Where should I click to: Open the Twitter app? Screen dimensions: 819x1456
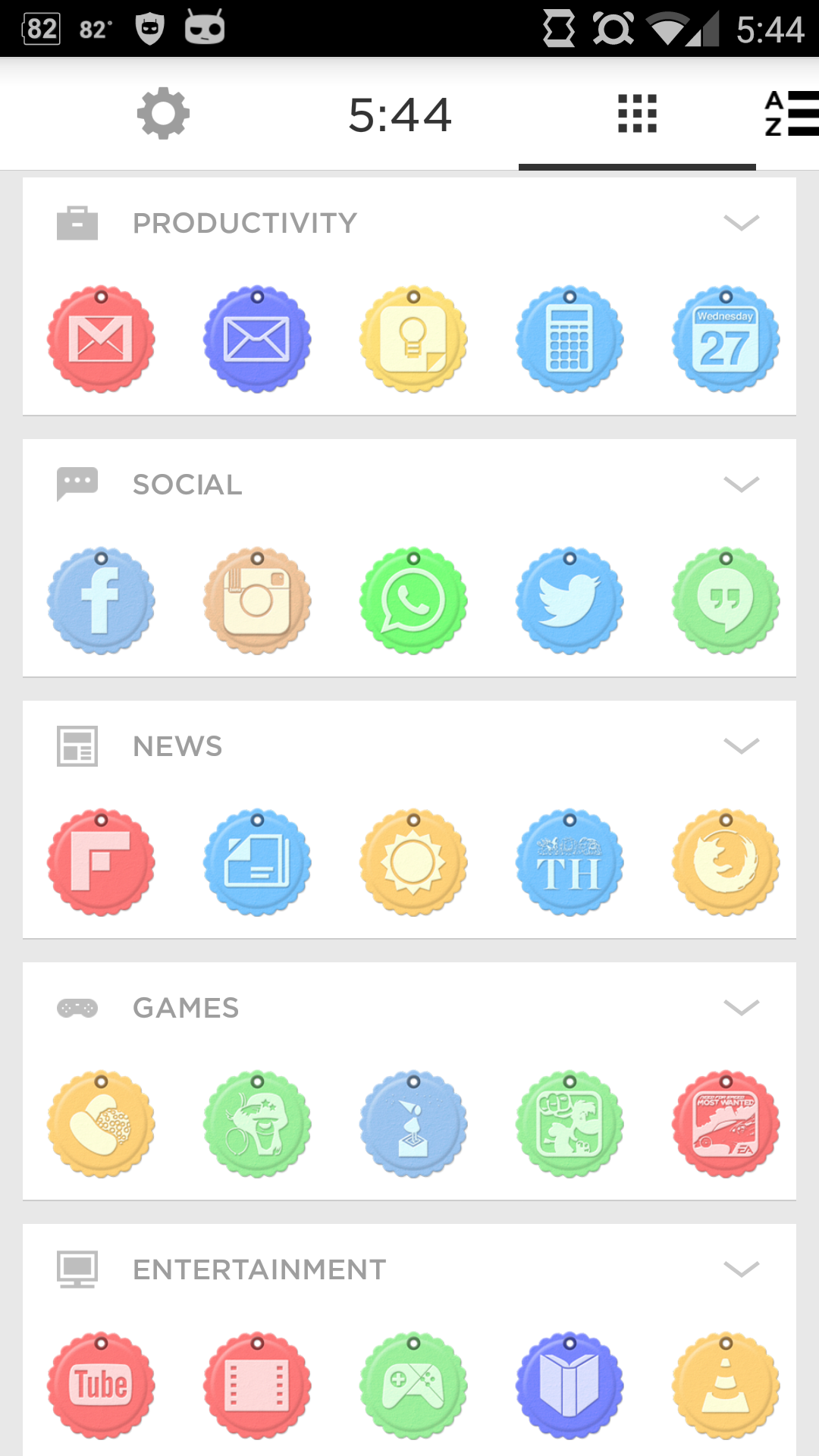pyautogui.click(x=569, y=601)
